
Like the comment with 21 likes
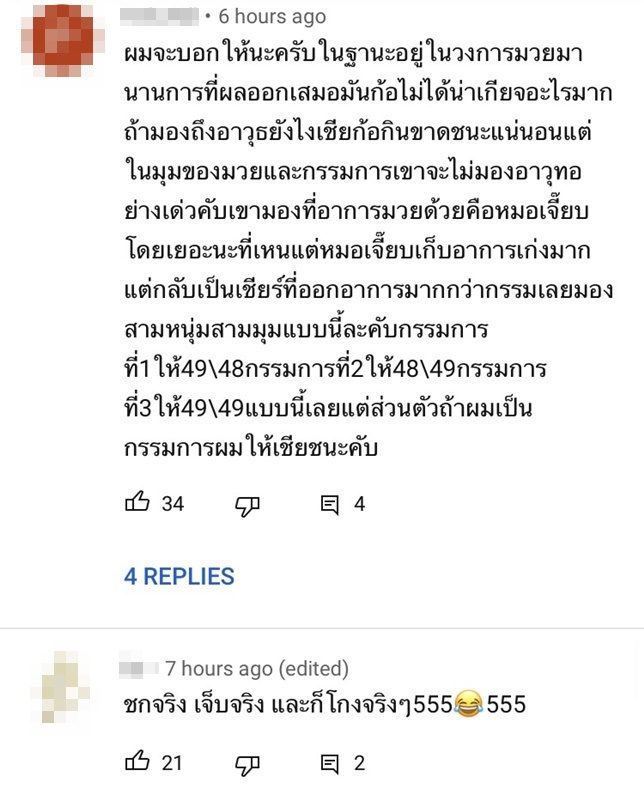click(x=136, y=763)
